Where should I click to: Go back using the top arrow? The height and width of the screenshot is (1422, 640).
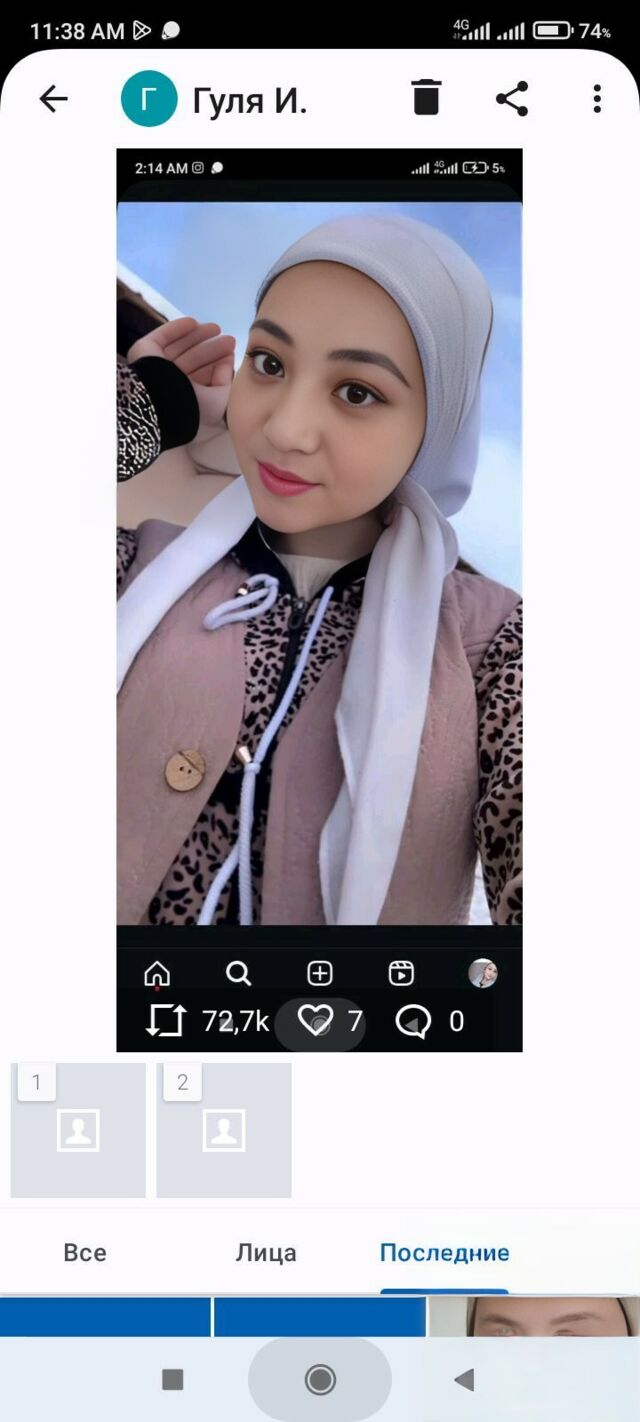tap(53, 98)
